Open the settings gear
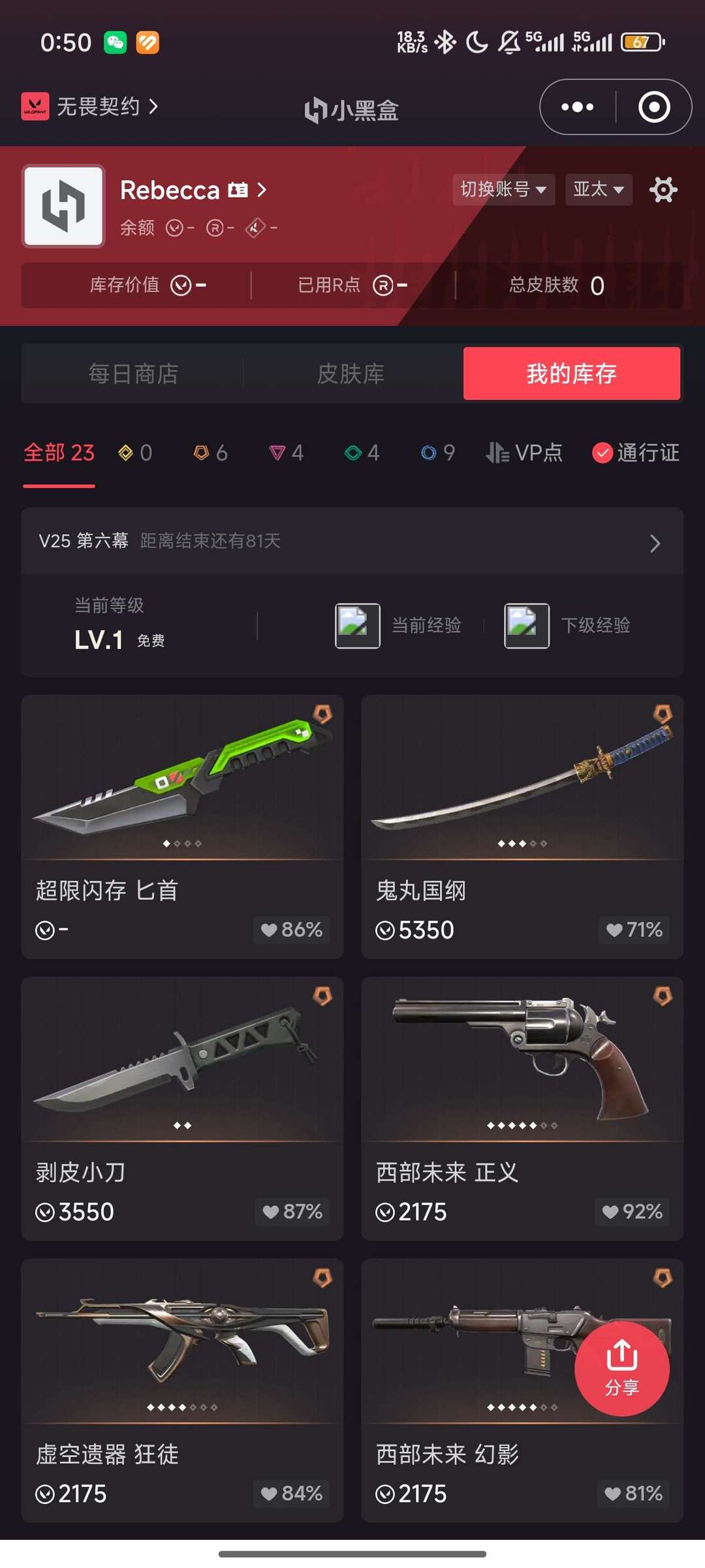Image resolution: width=705 pixels, height=1568 pixels. [x=663, y=190]
